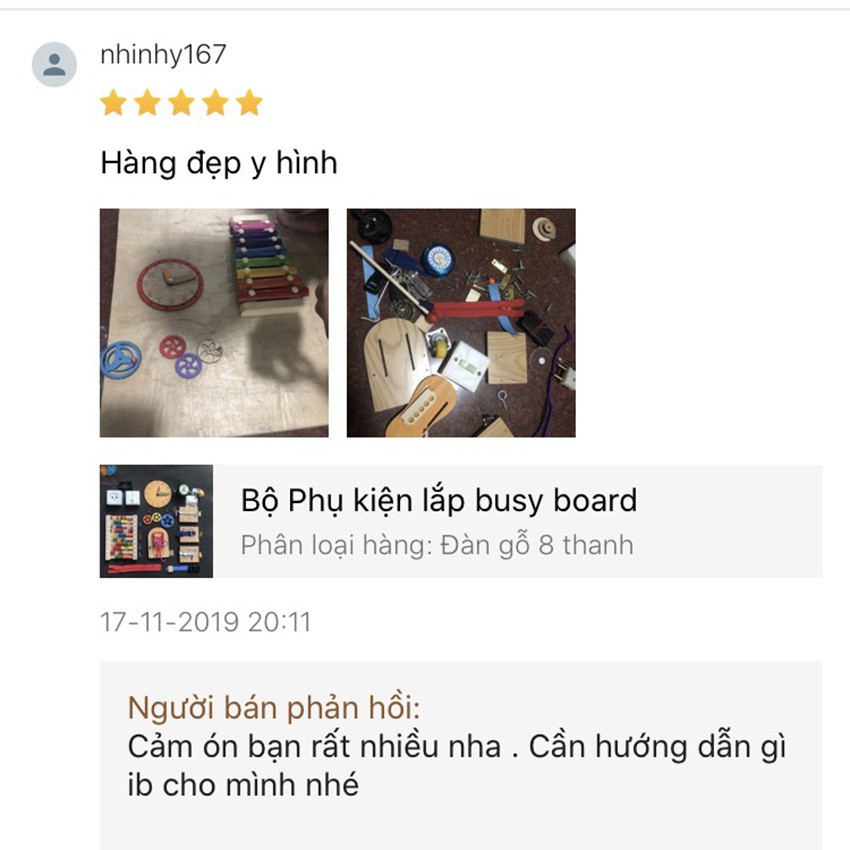The height and width of the screenshot is (850, 850).
Task: Open the first review photo with xylophone
Action: tap(214, 322)
